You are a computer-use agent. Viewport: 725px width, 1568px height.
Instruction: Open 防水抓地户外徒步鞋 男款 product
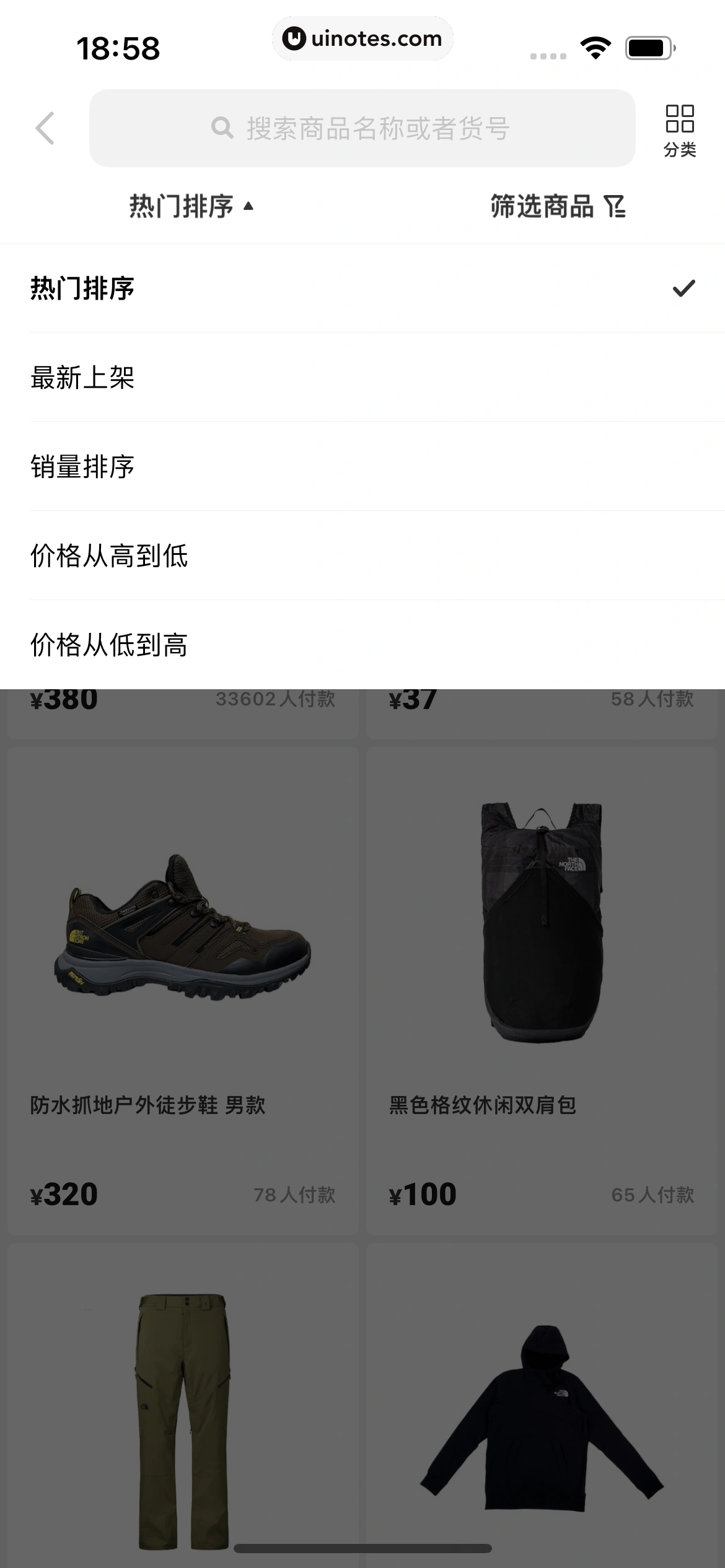(x=183, y=991)
